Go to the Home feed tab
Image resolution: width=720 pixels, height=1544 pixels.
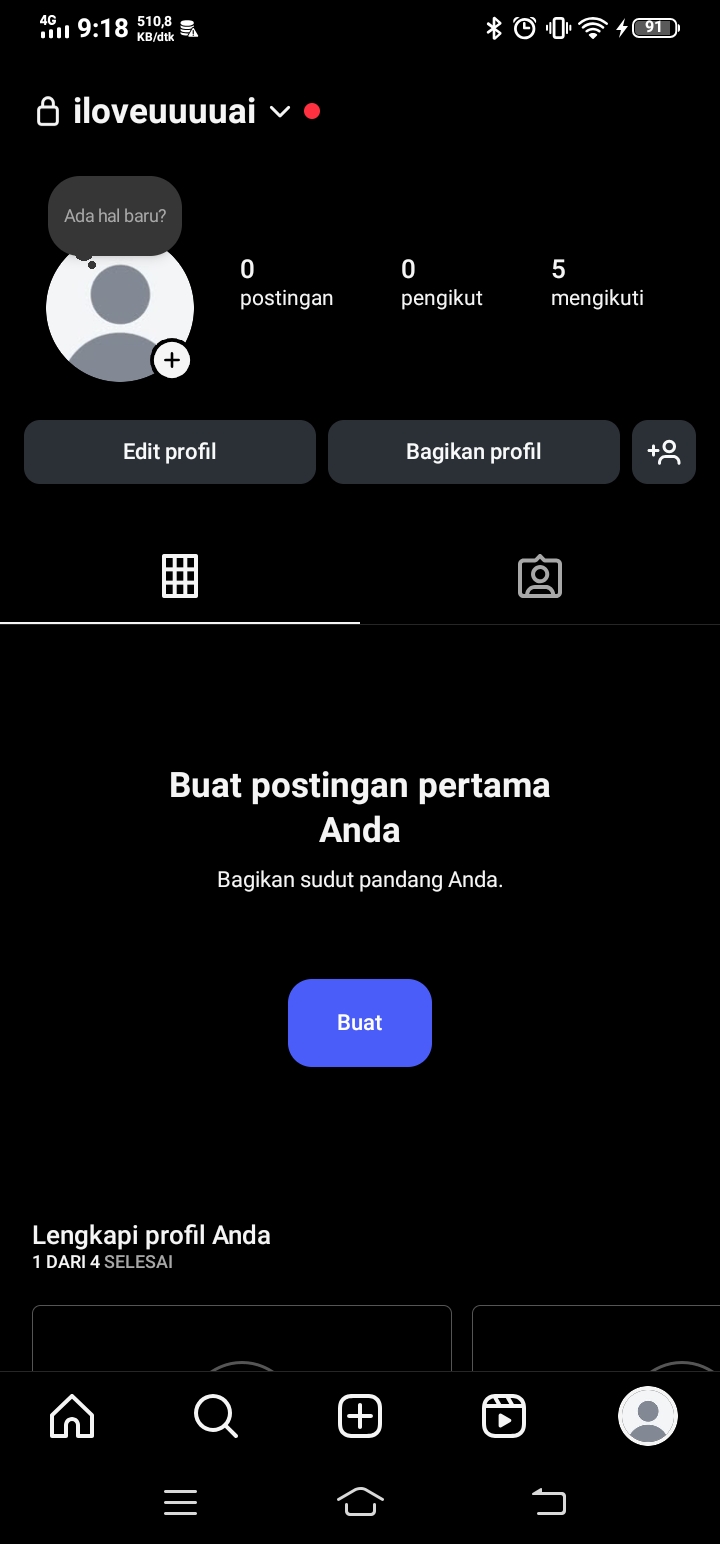(x=72, y=1416)
